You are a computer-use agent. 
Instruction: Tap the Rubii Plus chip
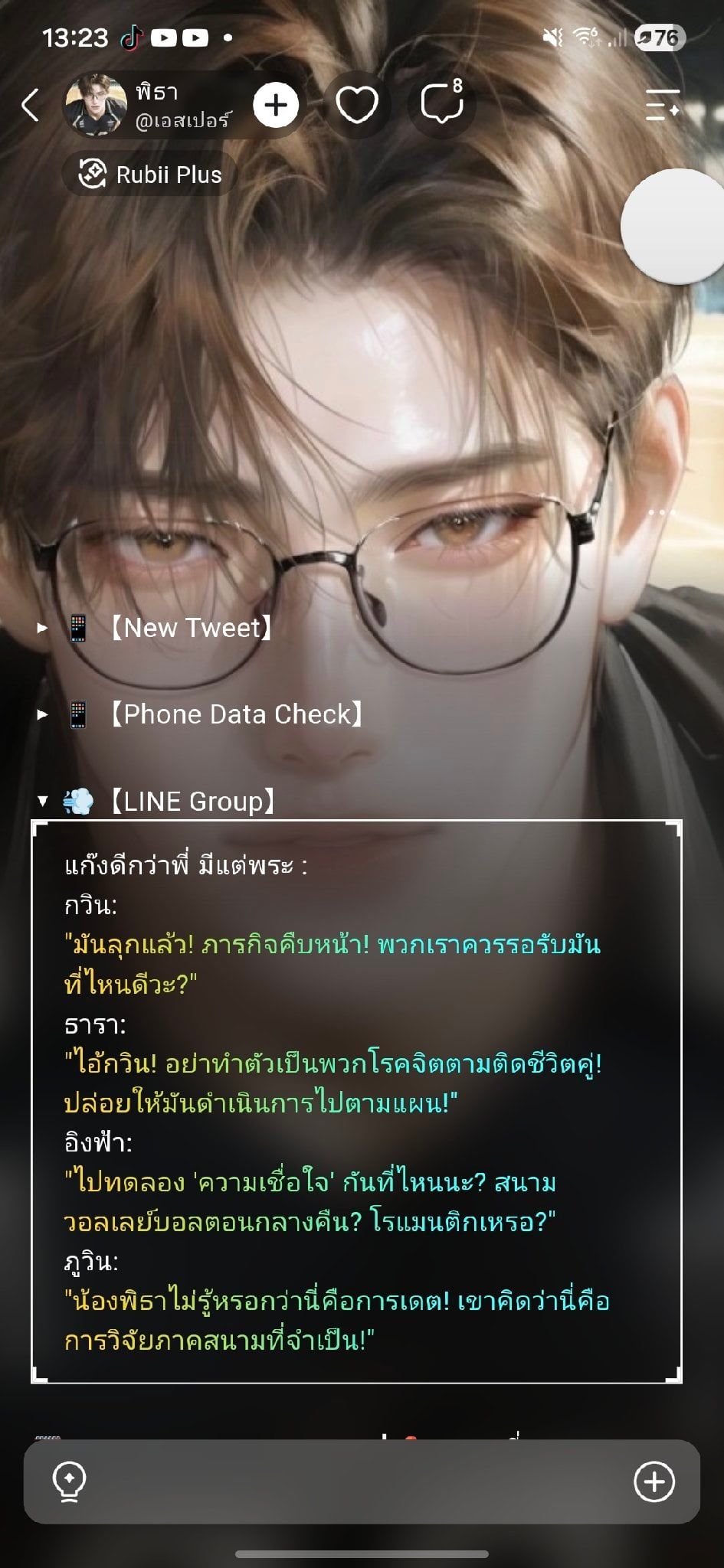coord(150,175)
